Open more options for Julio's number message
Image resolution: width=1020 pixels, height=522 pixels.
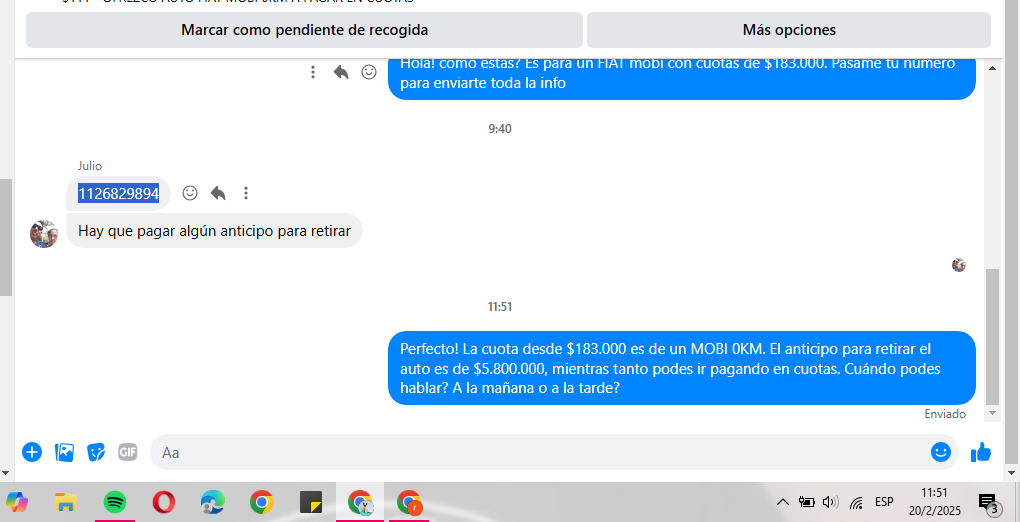point(246,193)
